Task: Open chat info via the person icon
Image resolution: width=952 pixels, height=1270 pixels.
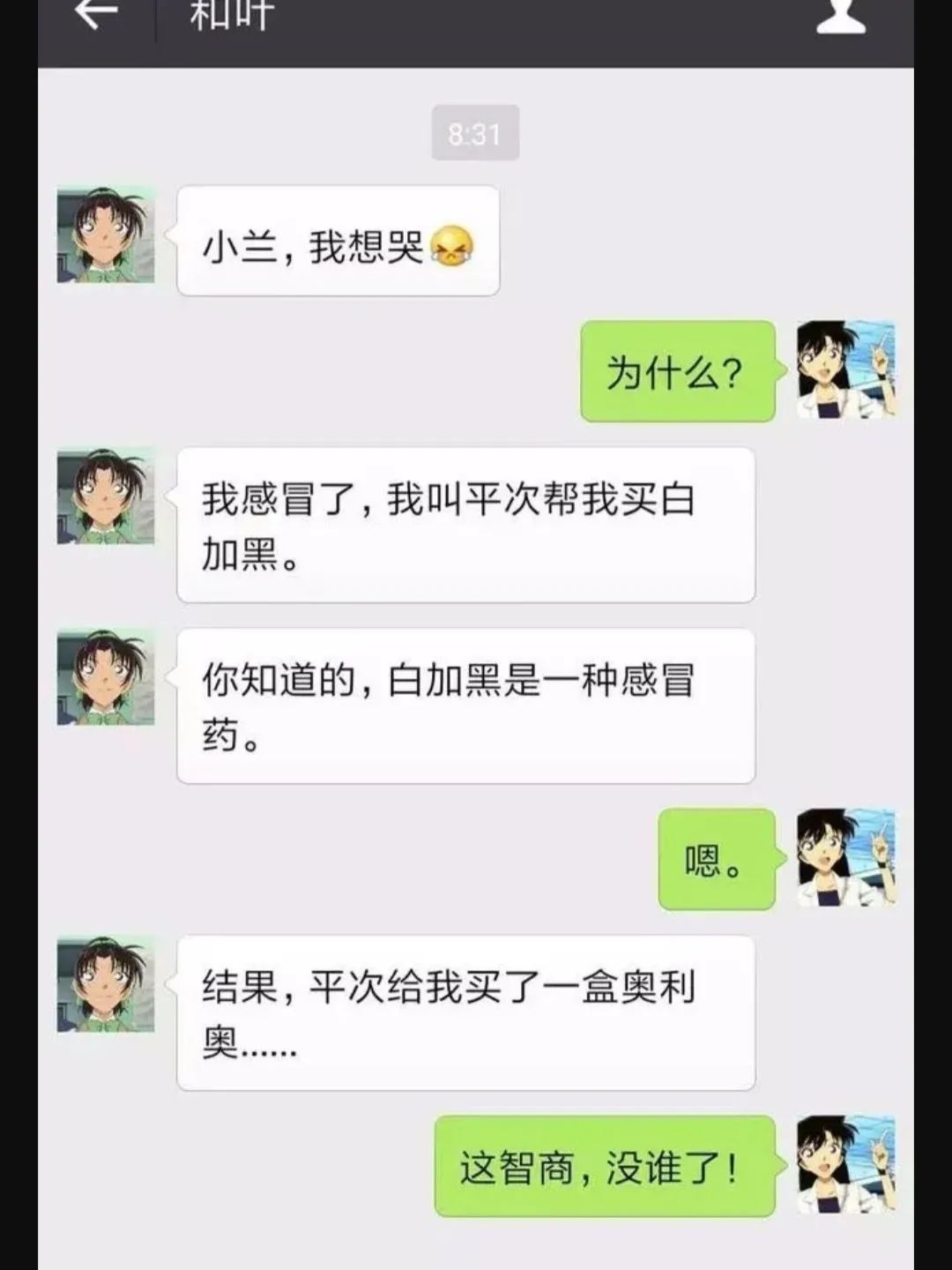Action: (840, 16)
